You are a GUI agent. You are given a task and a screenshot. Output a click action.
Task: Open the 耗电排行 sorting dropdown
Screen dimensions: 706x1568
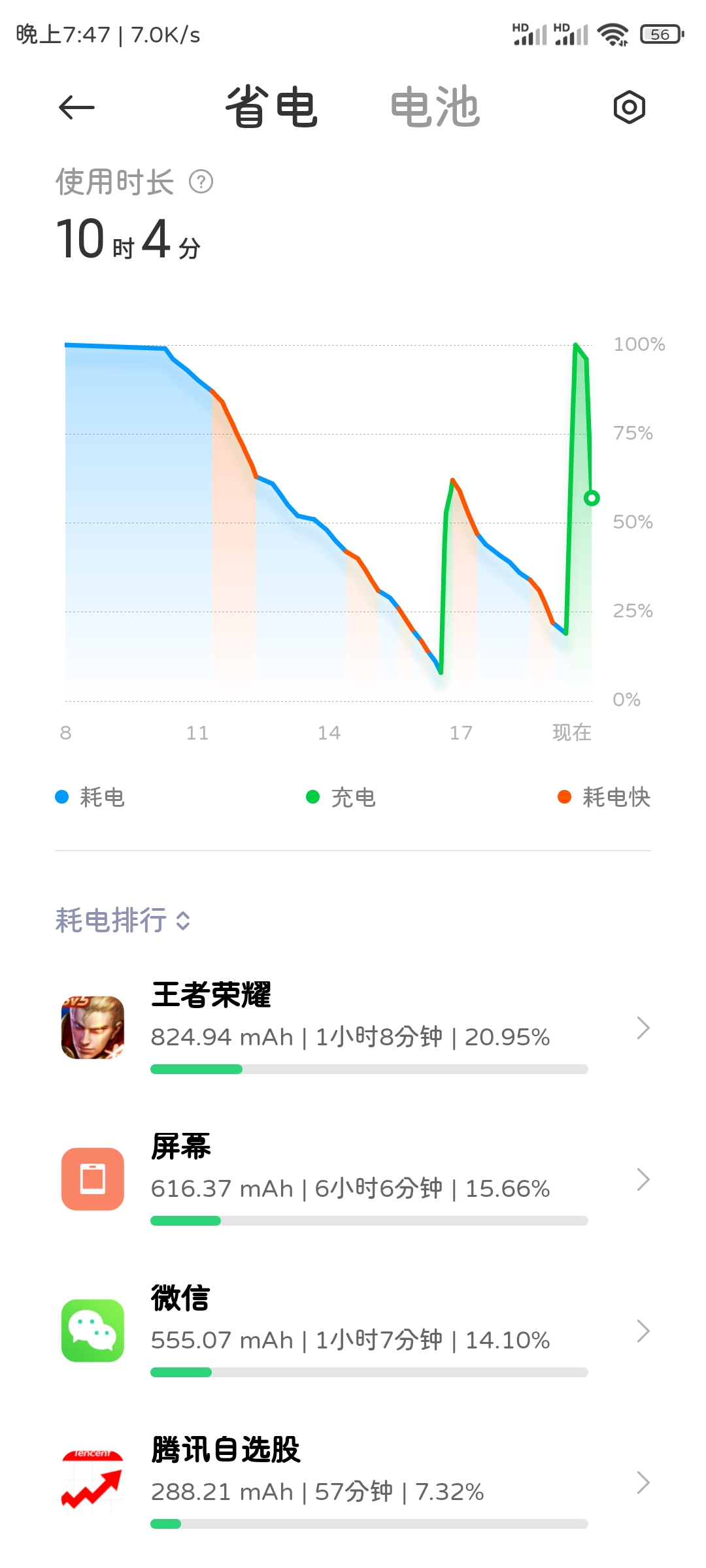pyautogui.click(x=123, y=920)
